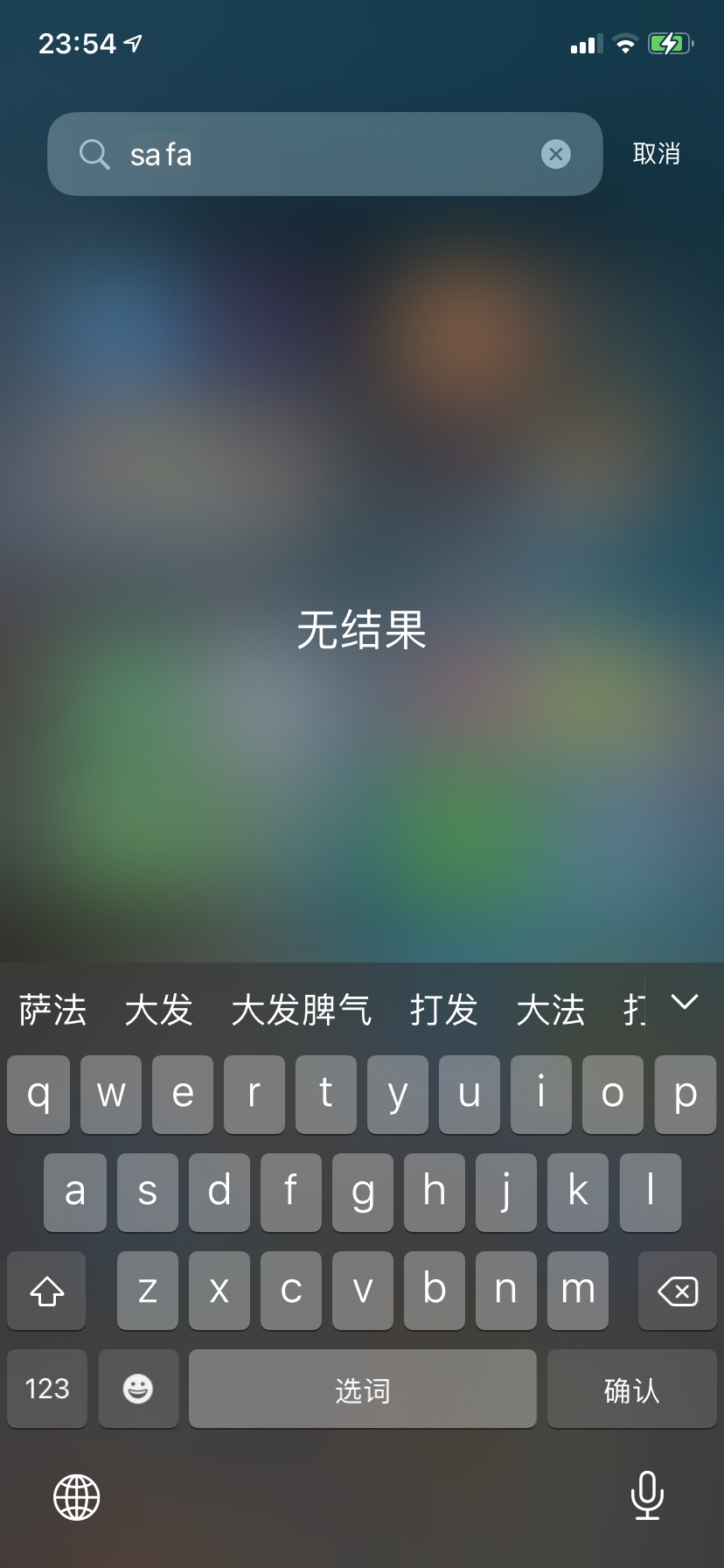Select the candidate word 萨法
Screen dimensions: 724x1568
[52, 1010]
